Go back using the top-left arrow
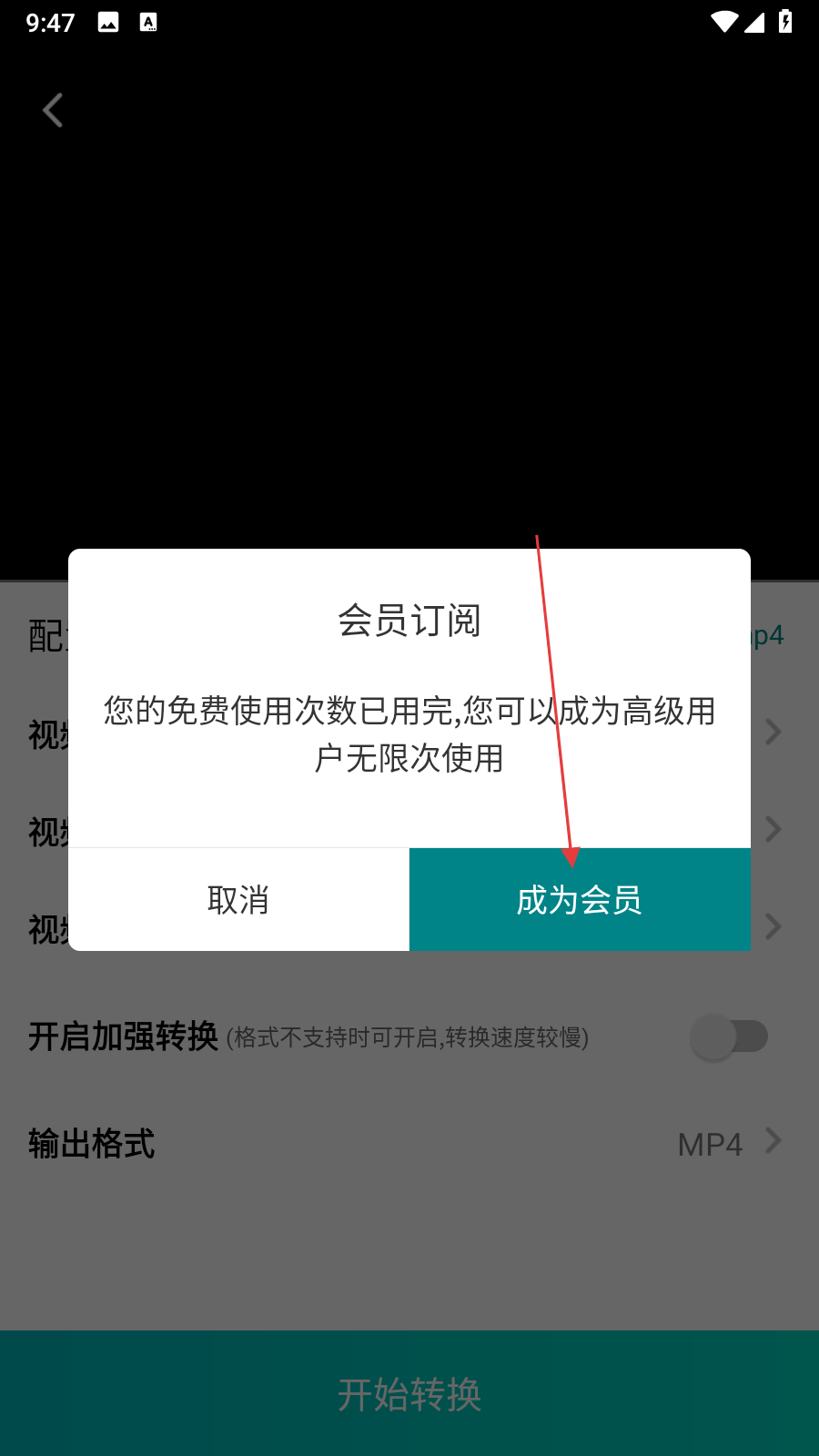 [53, 111]
